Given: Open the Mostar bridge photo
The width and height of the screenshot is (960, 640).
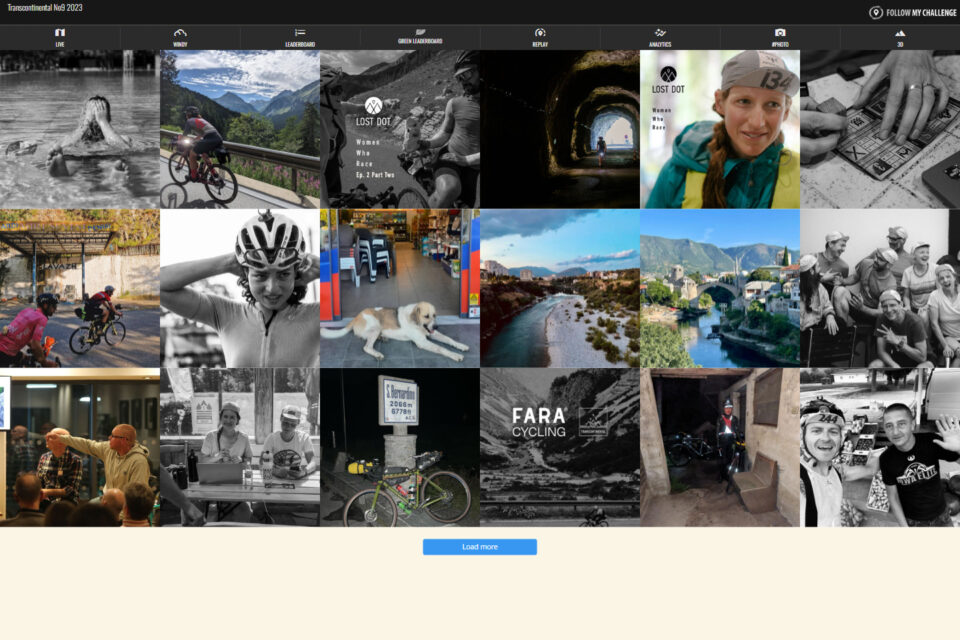Looking at the screenshot, I should coord(720,288).
